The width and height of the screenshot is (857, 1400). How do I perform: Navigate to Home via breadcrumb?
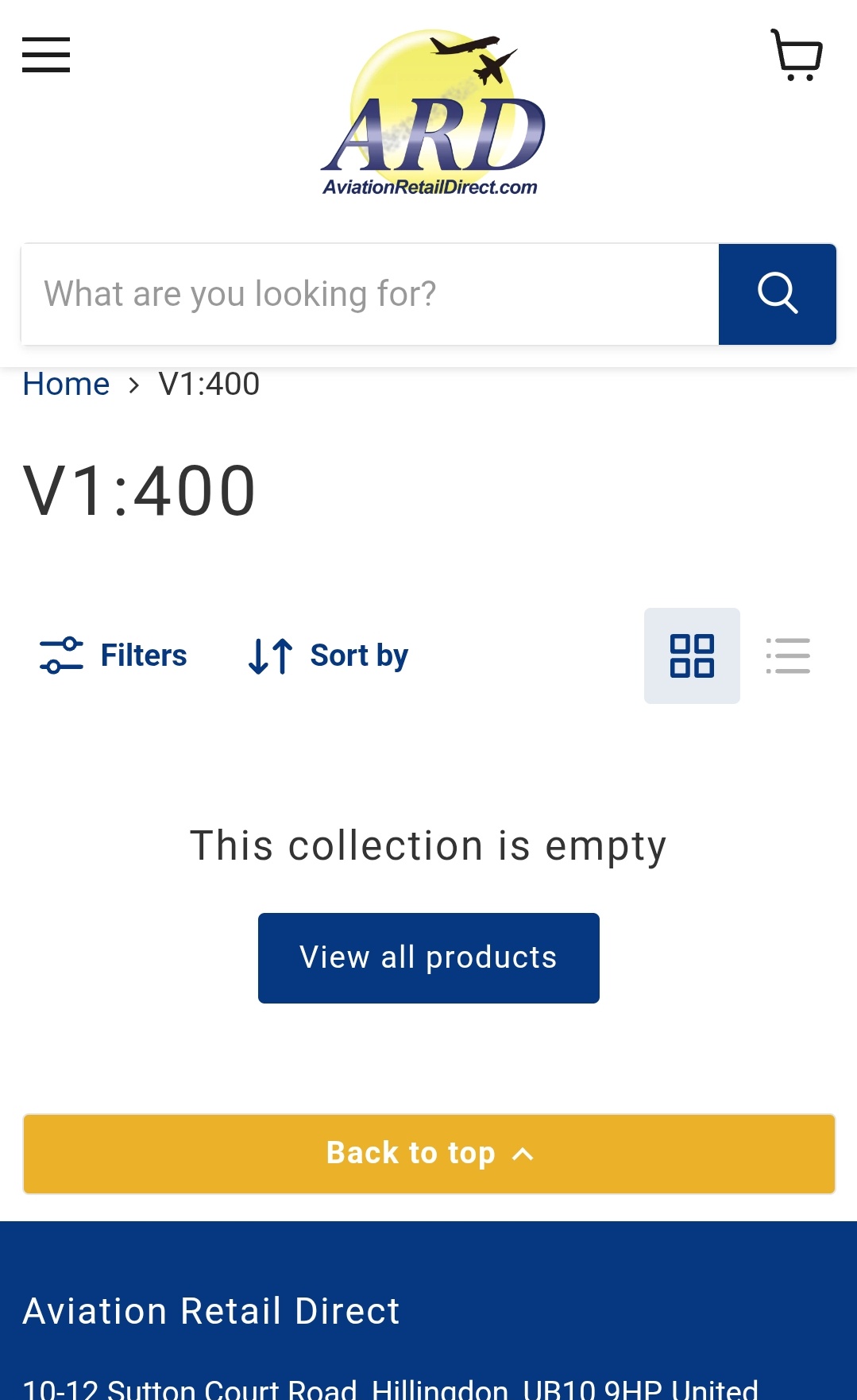click(x=66, y=383)
